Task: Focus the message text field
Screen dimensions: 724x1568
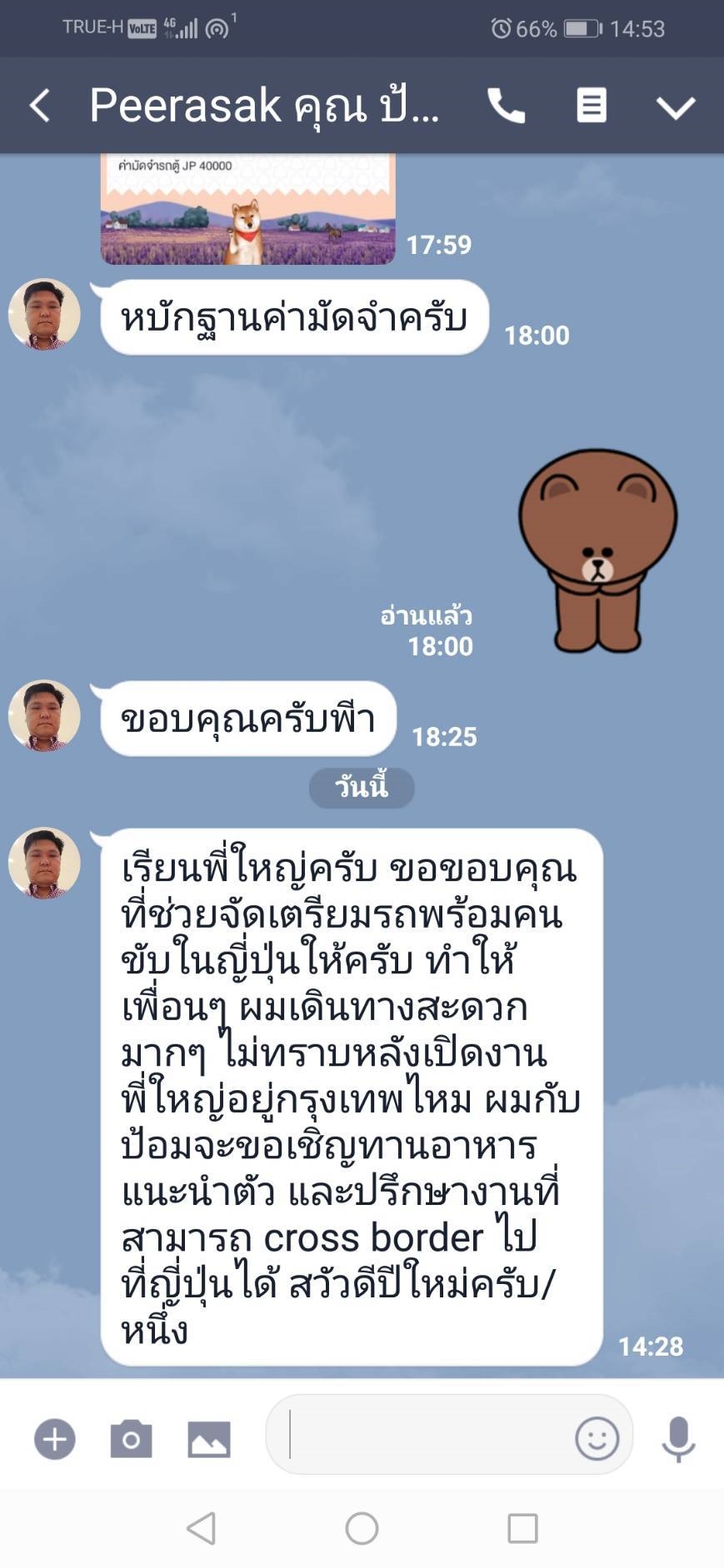Action: (425, 1435)
